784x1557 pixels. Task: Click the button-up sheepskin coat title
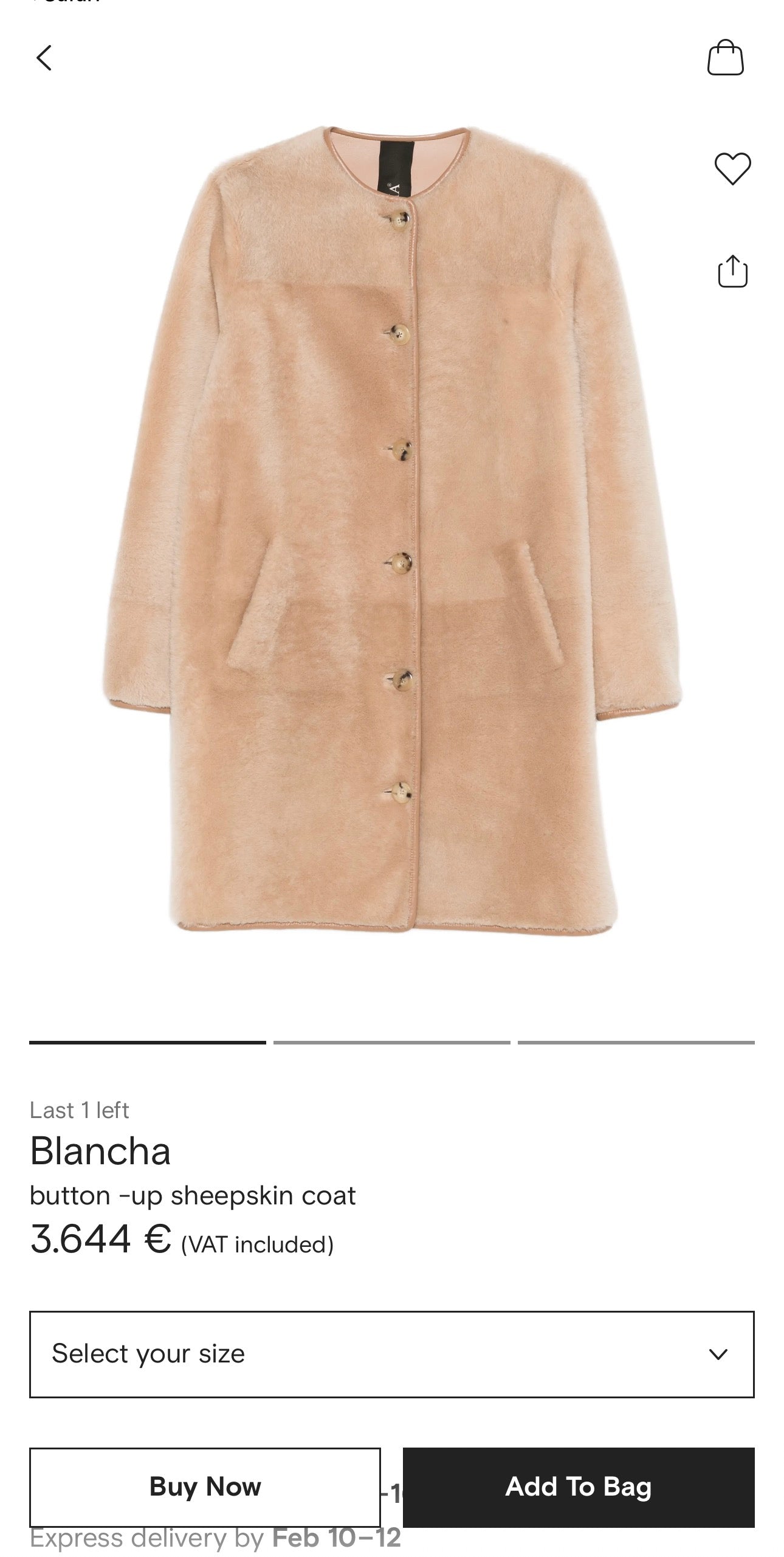[194, 1195]
